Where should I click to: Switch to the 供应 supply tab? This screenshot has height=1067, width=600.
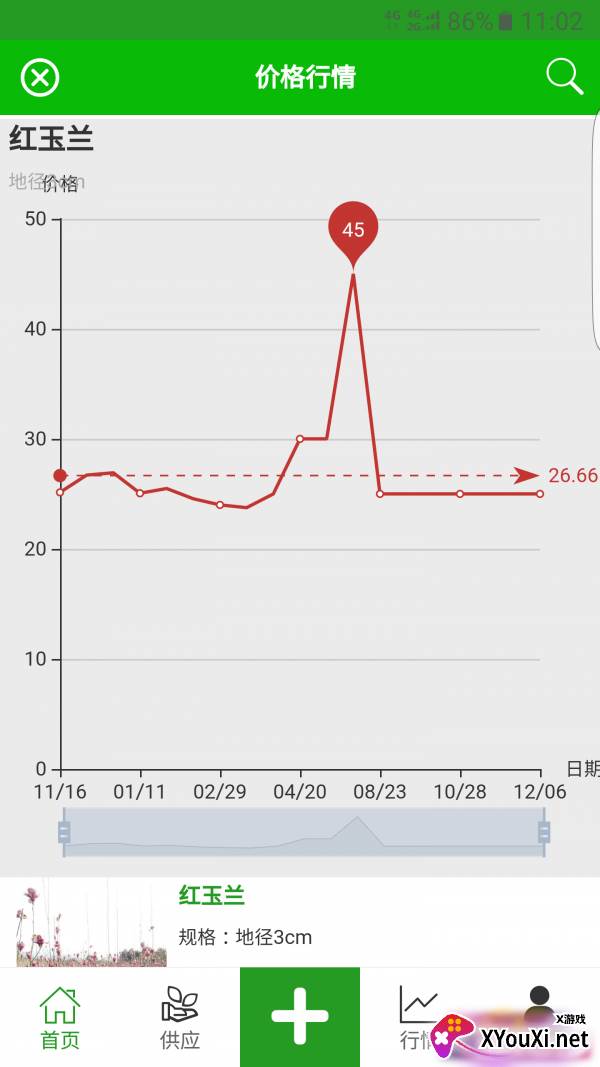tap(180, 1017)
